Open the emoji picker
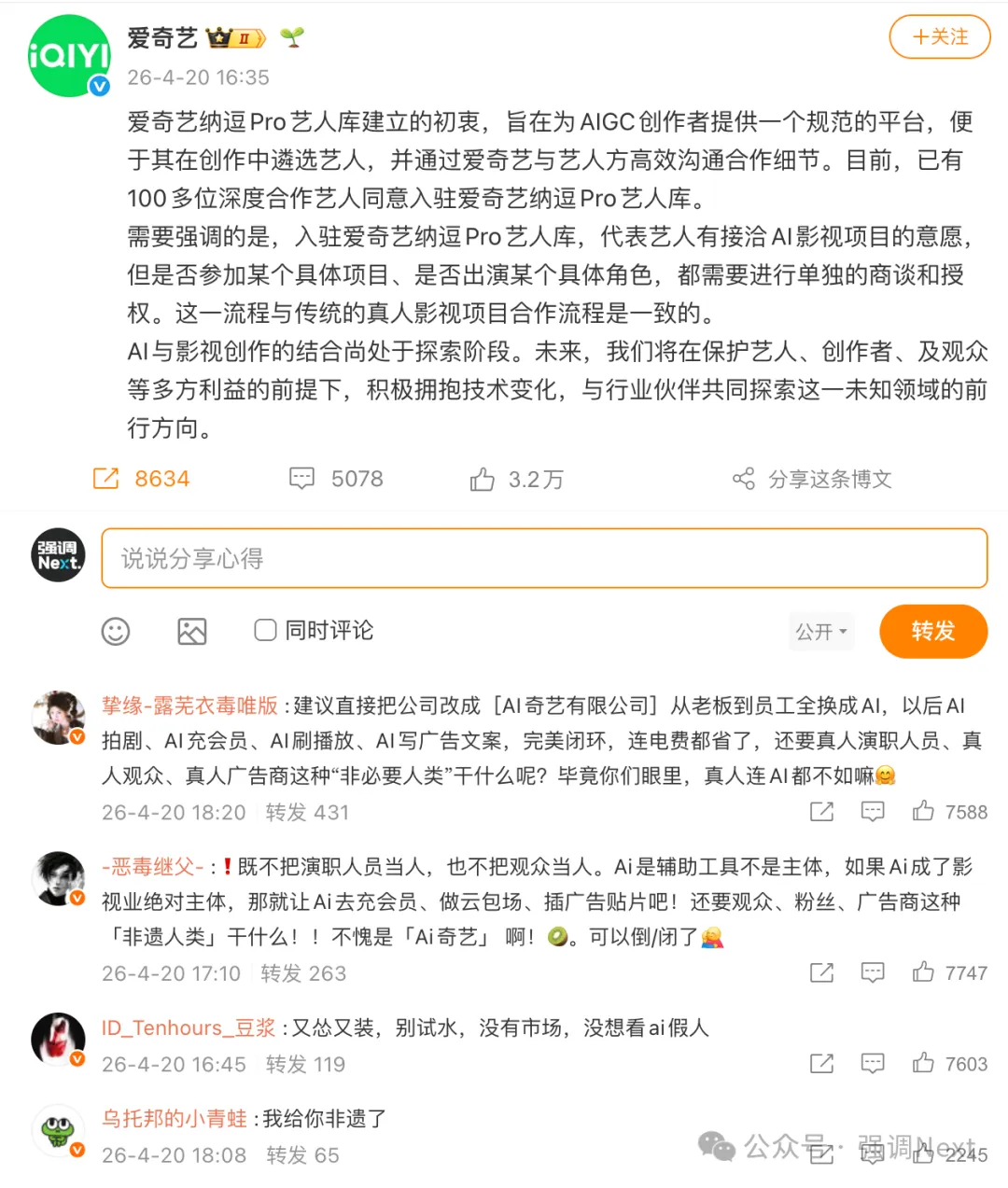Viewport: 1008px width, 1188px height. click(x=116, y=632)
